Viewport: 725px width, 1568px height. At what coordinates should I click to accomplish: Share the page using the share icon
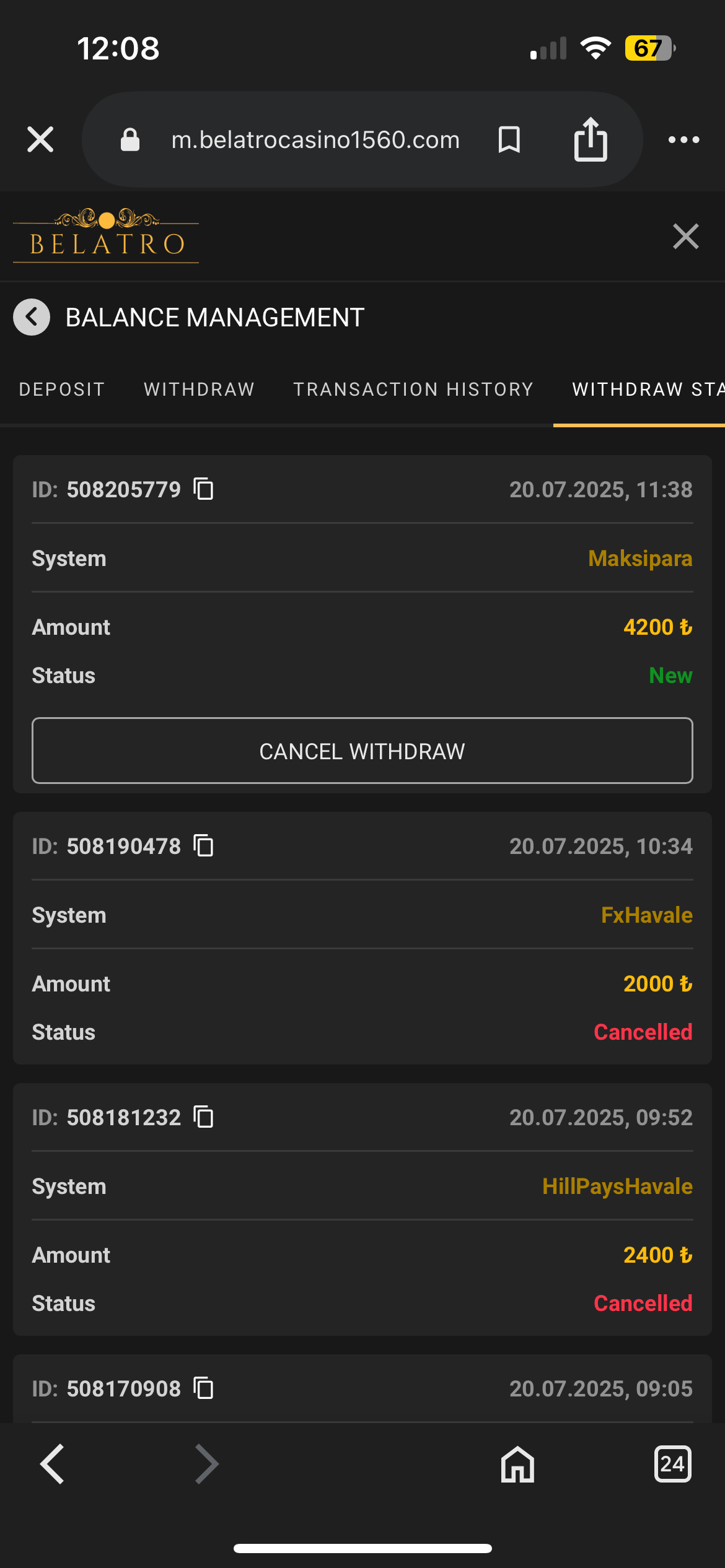[x=591, y=139]
